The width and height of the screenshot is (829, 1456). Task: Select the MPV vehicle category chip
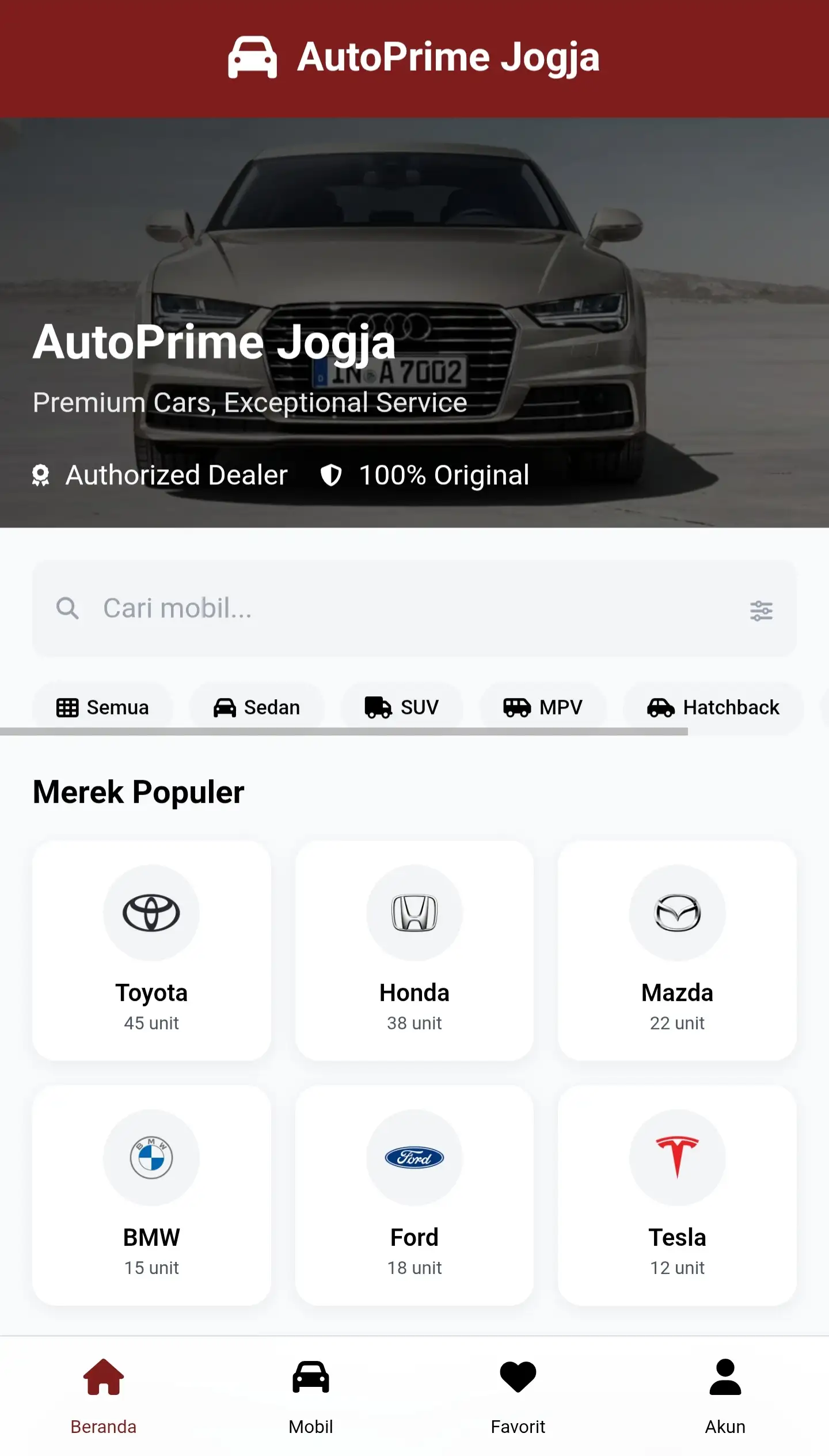[542, 707]
